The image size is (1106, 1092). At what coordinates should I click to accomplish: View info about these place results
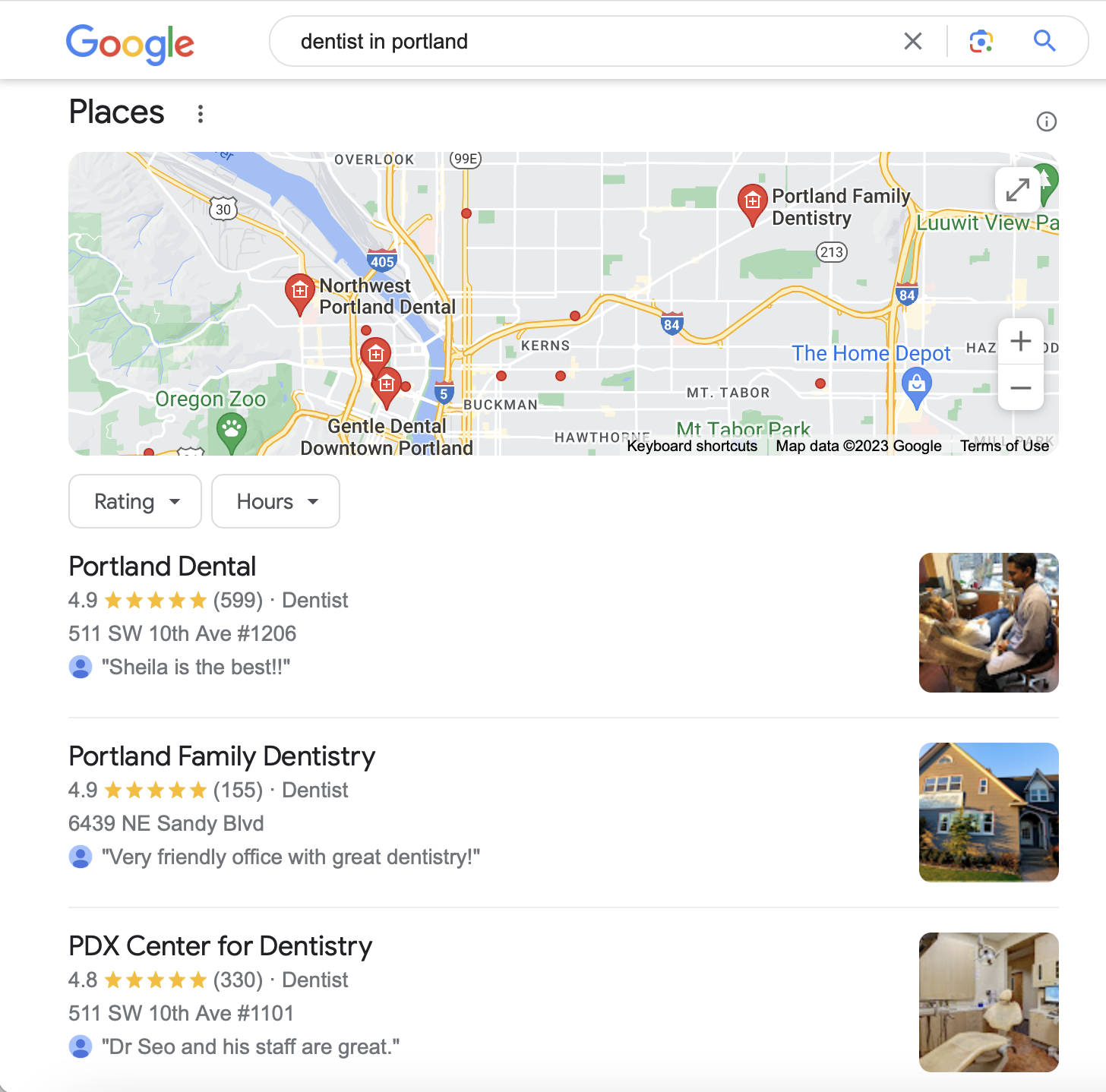tap(1046, 122)
